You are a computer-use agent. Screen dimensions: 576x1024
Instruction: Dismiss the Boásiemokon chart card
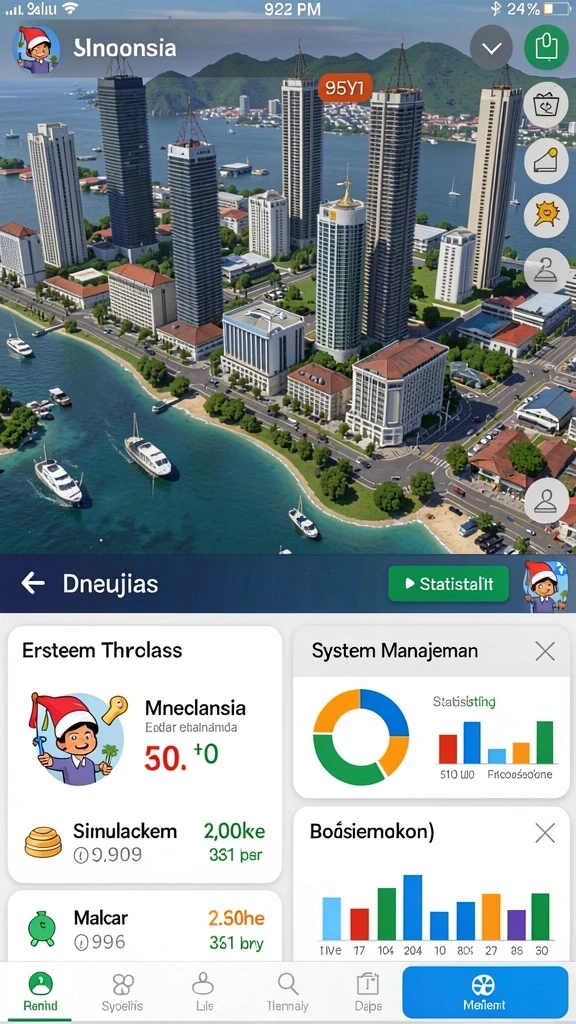[x=545, y=833]
